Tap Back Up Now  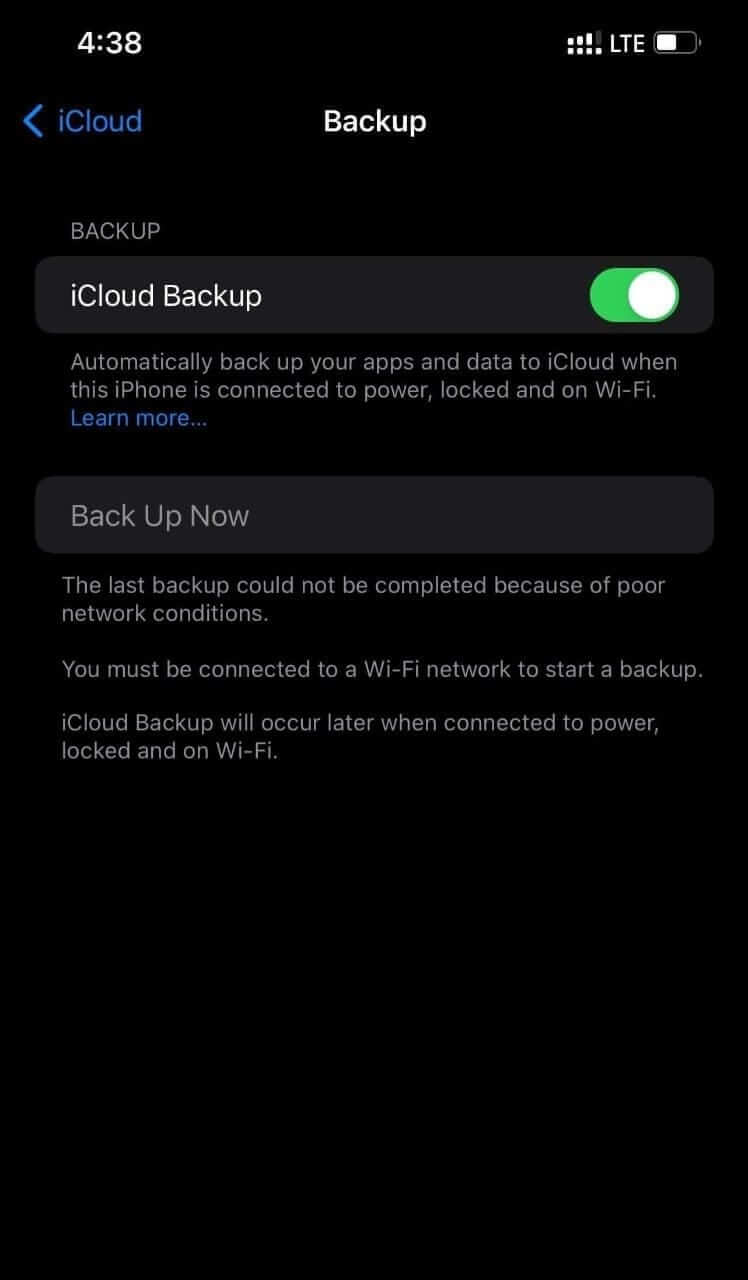tap(160, 516)
